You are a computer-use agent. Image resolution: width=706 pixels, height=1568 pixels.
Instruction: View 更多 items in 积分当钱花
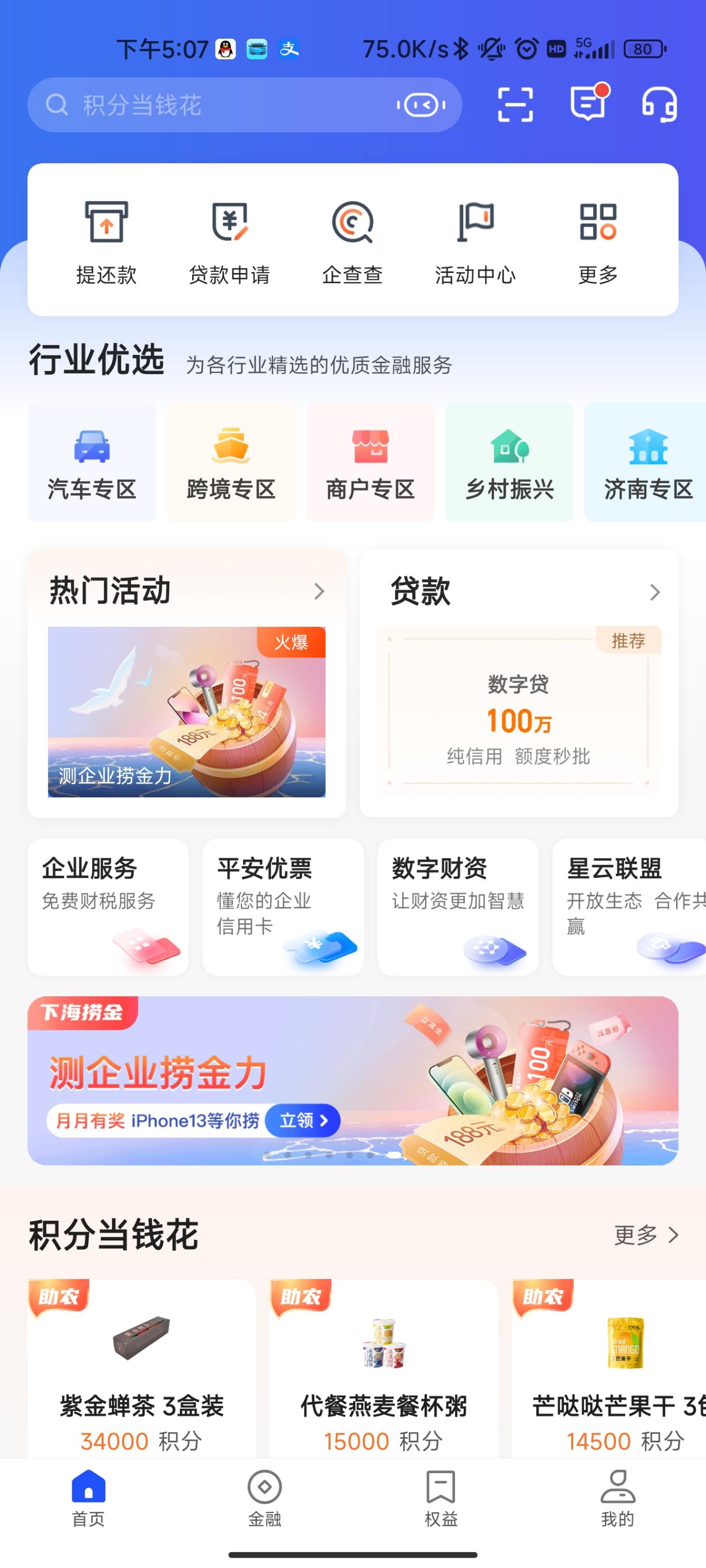pyautogui.click(x=646, y=1235)
